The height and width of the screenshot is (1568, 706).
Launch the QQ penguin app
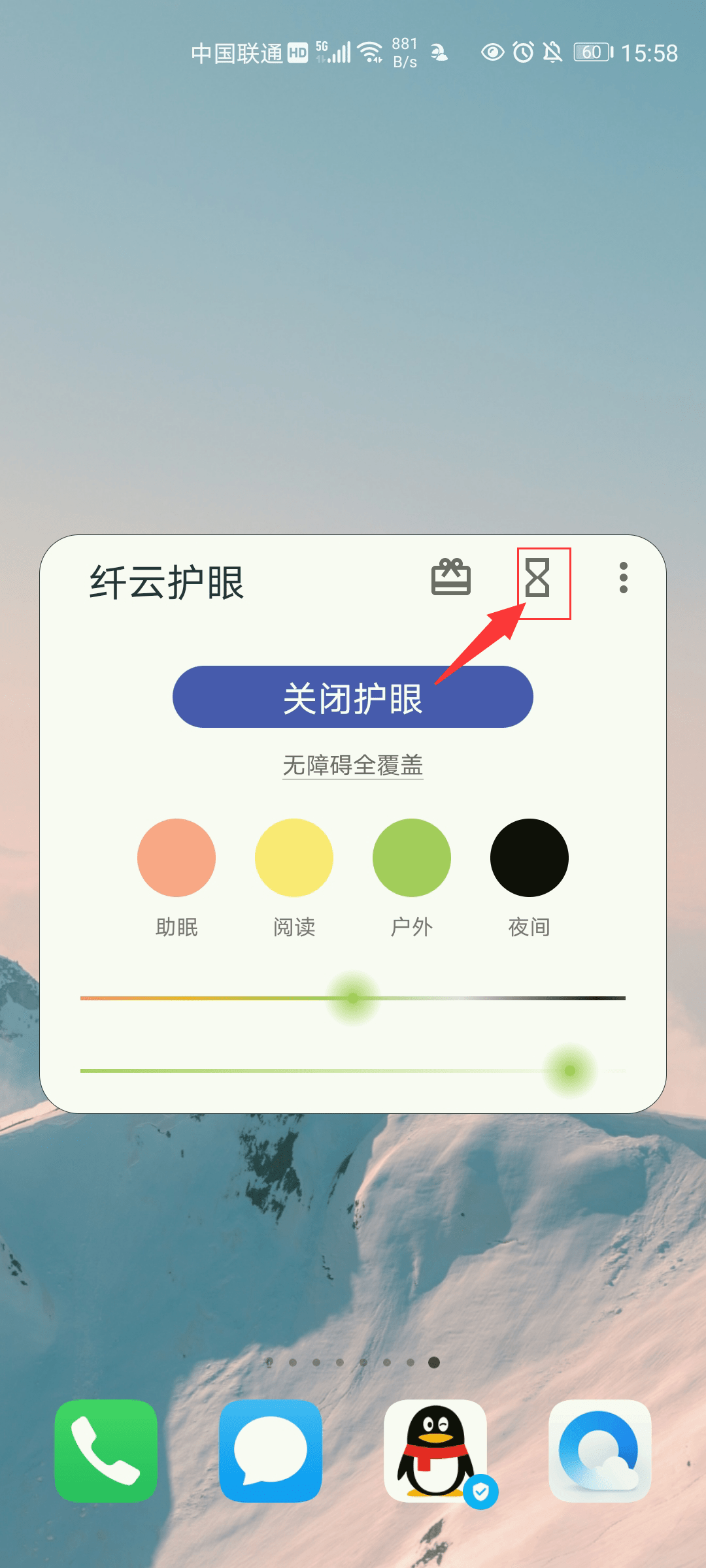435,1451
